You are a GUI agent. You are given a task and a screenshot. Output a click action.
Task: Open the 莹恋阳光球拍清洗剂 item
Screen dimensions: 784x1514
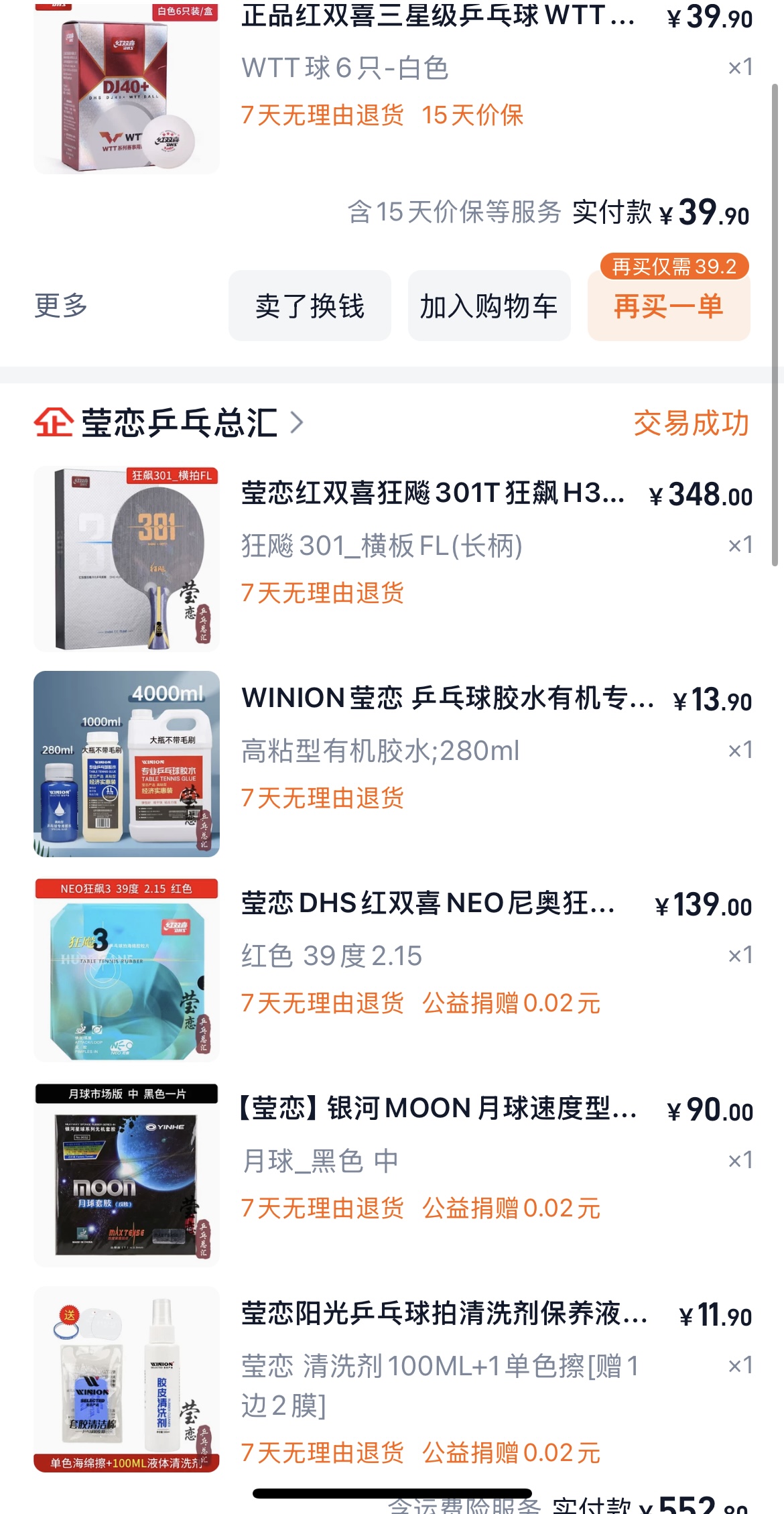click(444, 1314)
